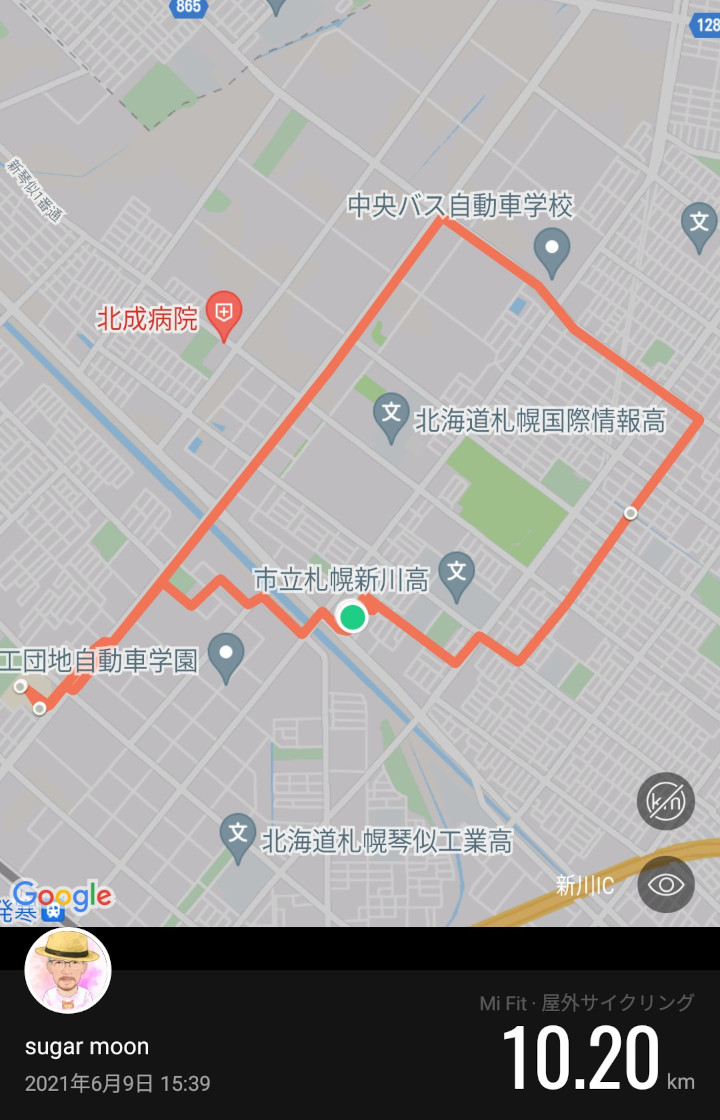Viewport: 720px width, 1120px height.
Task: Hide the map with the eye icon
Action: [666, 884]
